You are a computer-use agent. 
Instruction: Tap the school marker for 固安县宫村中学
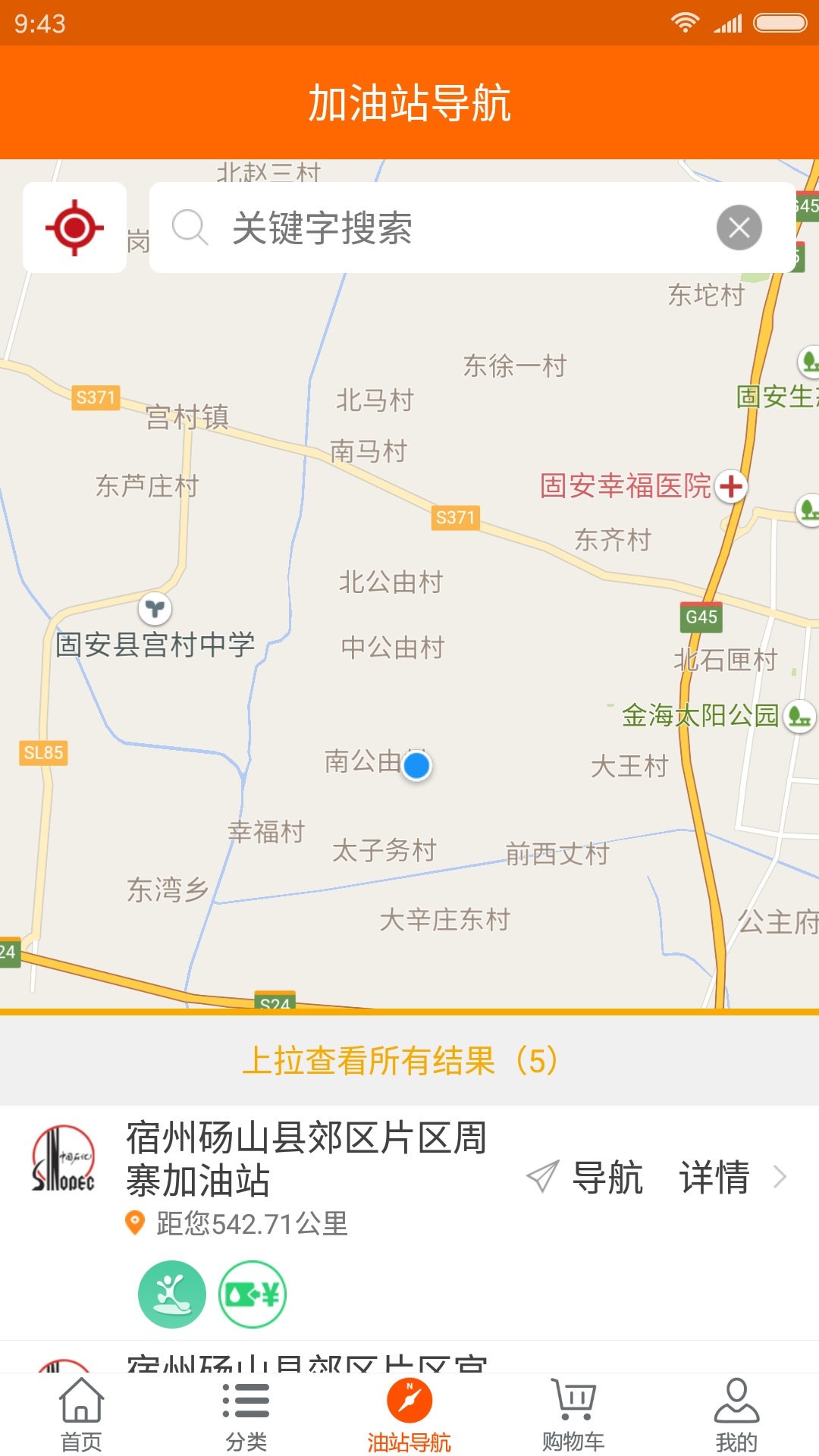click(155, 608)
